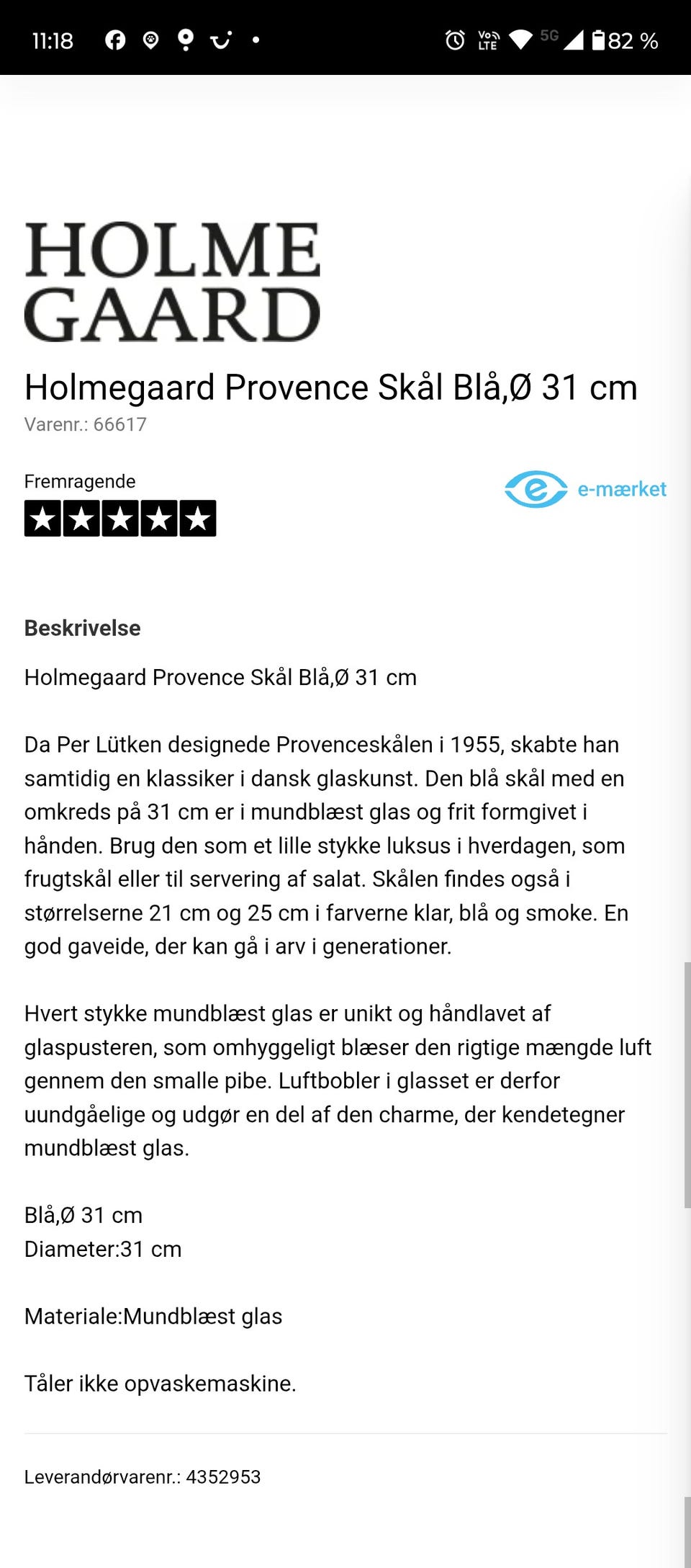Tap the Wi-Fi status icon
The image size is (691, 1568).
[521, 40]
